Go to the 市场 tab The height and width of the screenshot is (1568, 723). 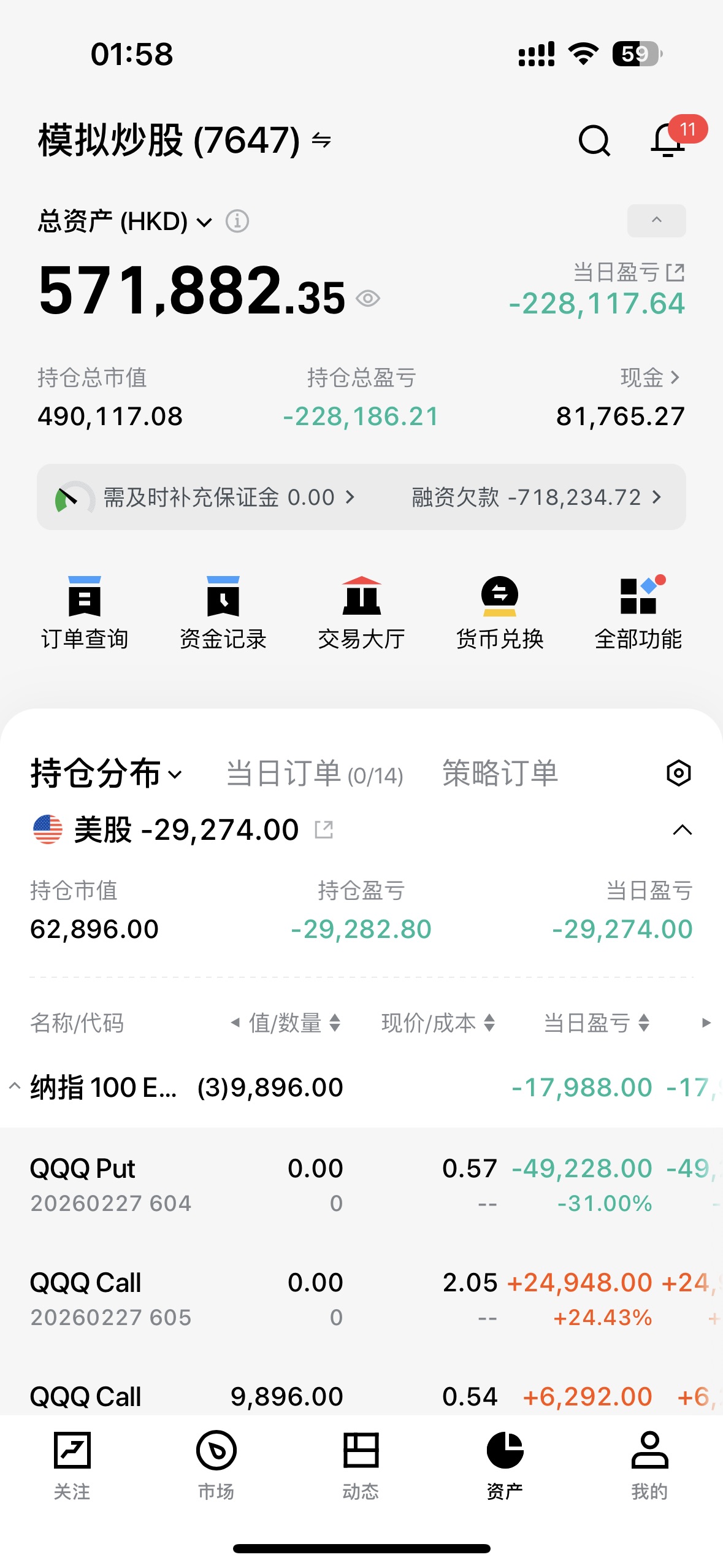[x=216, y=1464]
